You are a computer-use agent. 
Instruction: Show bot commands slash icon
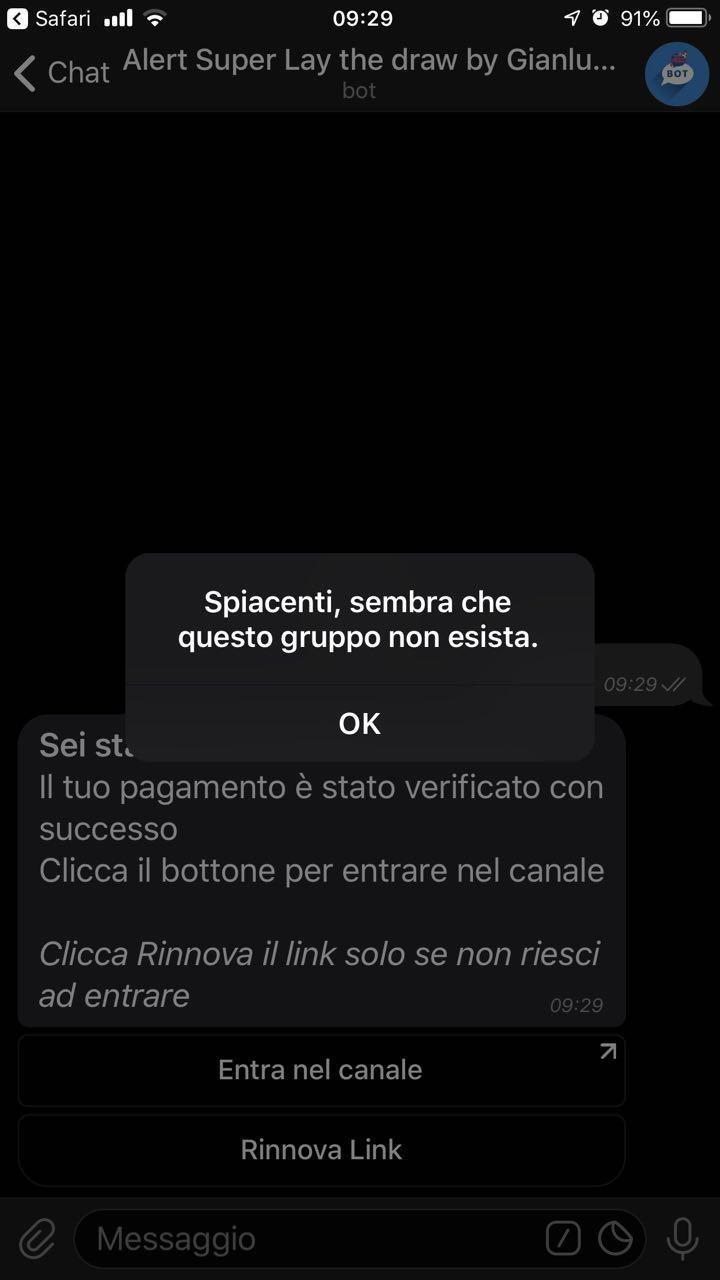[563, 1240]
